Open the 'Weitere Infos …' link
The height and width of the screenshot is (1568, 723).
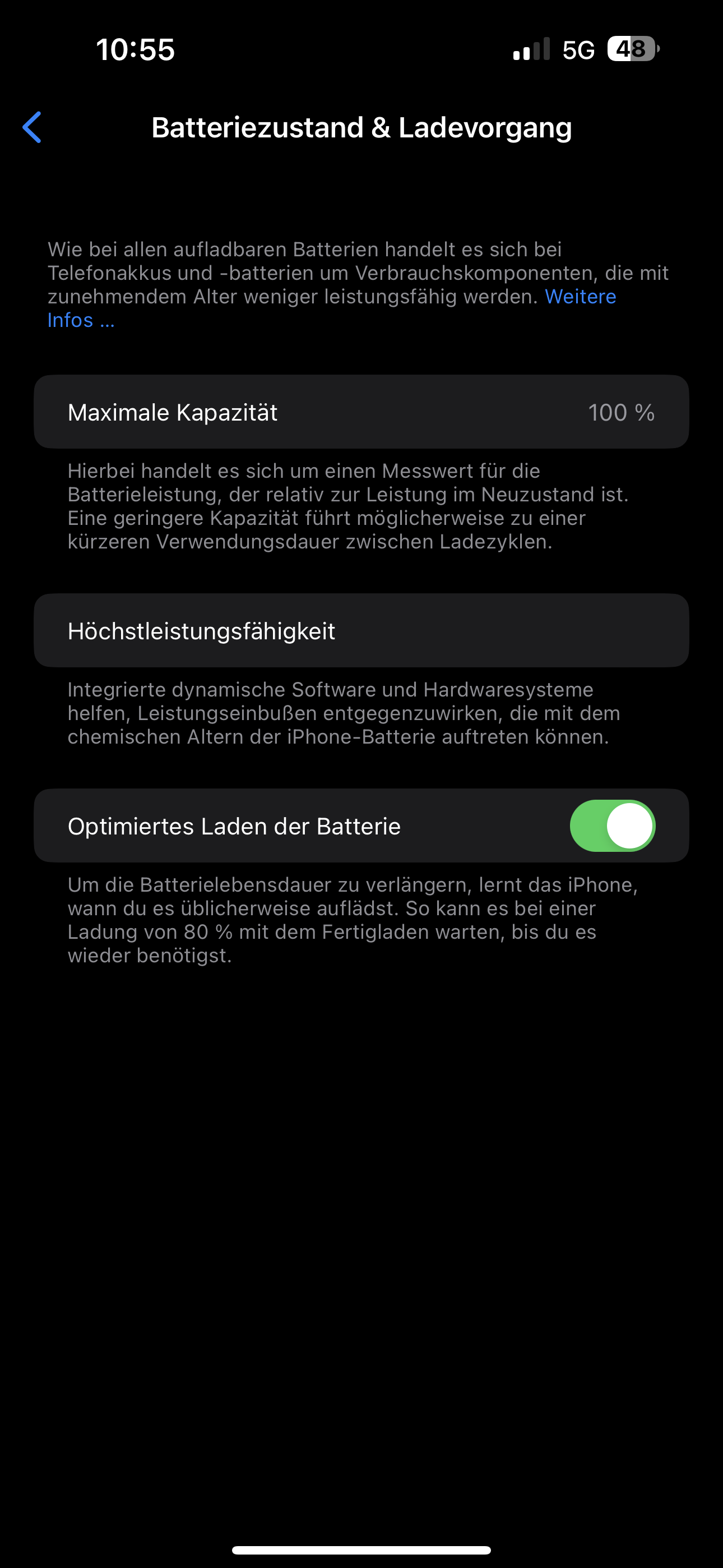coord(580,297)
